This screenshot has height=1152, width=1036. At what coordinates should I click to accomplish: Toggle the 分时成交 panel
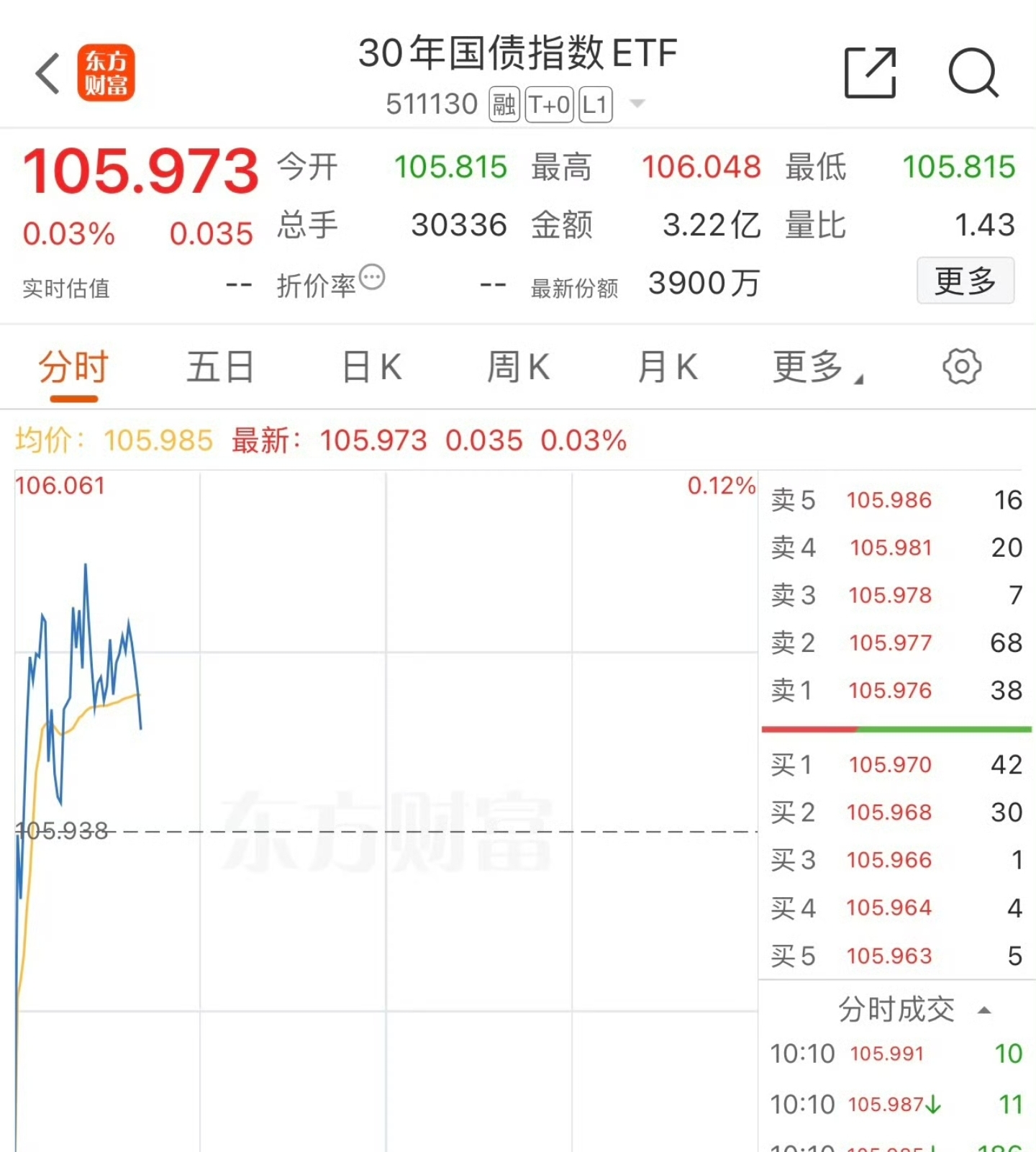914,1010
